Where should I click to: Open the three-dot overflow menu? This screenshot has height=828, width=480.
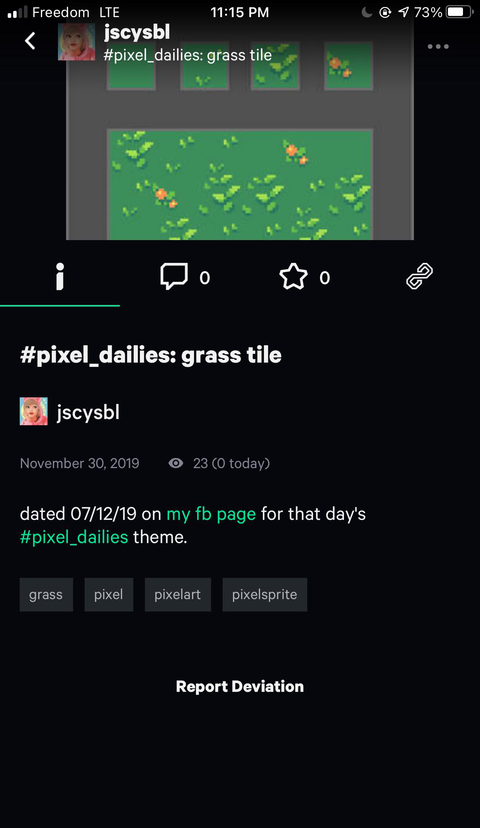(438, 46)
